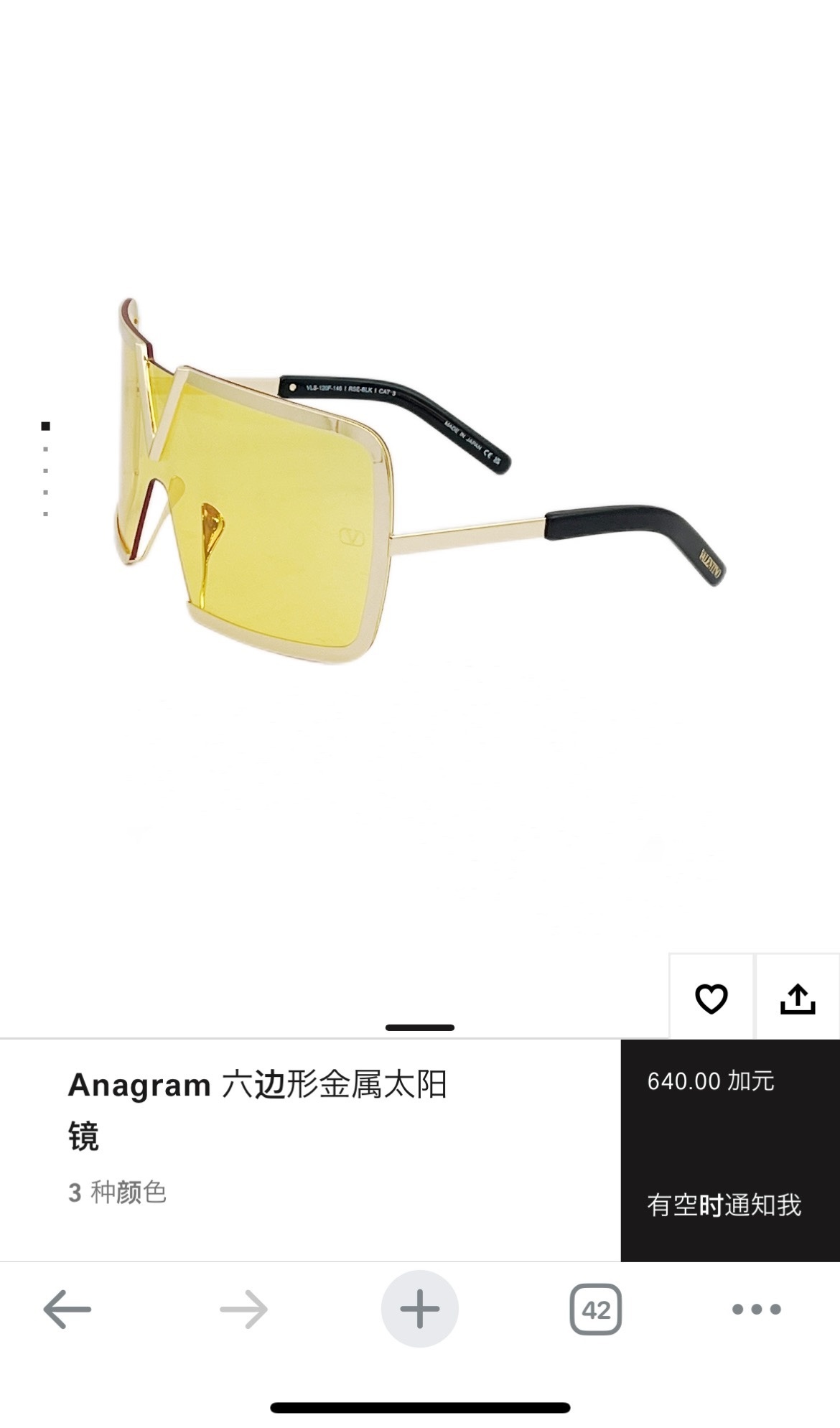The height and width of the screenshot is (1428, 840).
Task: Open the sunglasses product image
Action: point(420,481)
